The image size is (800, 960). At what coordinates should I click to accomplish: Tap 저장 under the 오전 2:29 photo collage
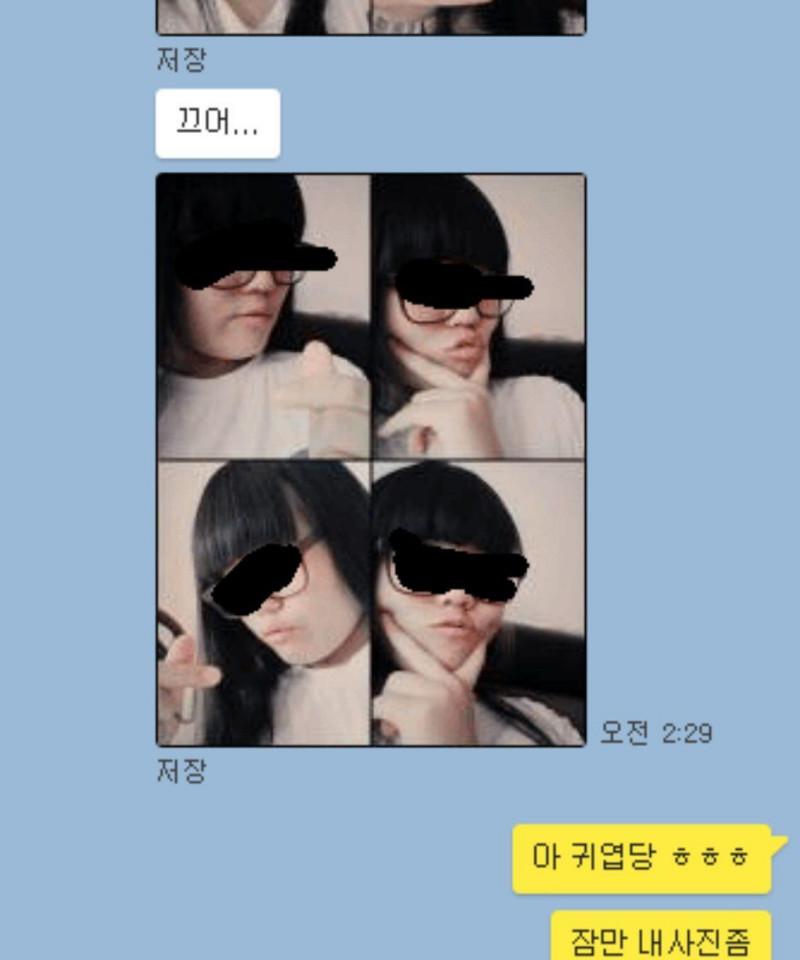(181, 771)
